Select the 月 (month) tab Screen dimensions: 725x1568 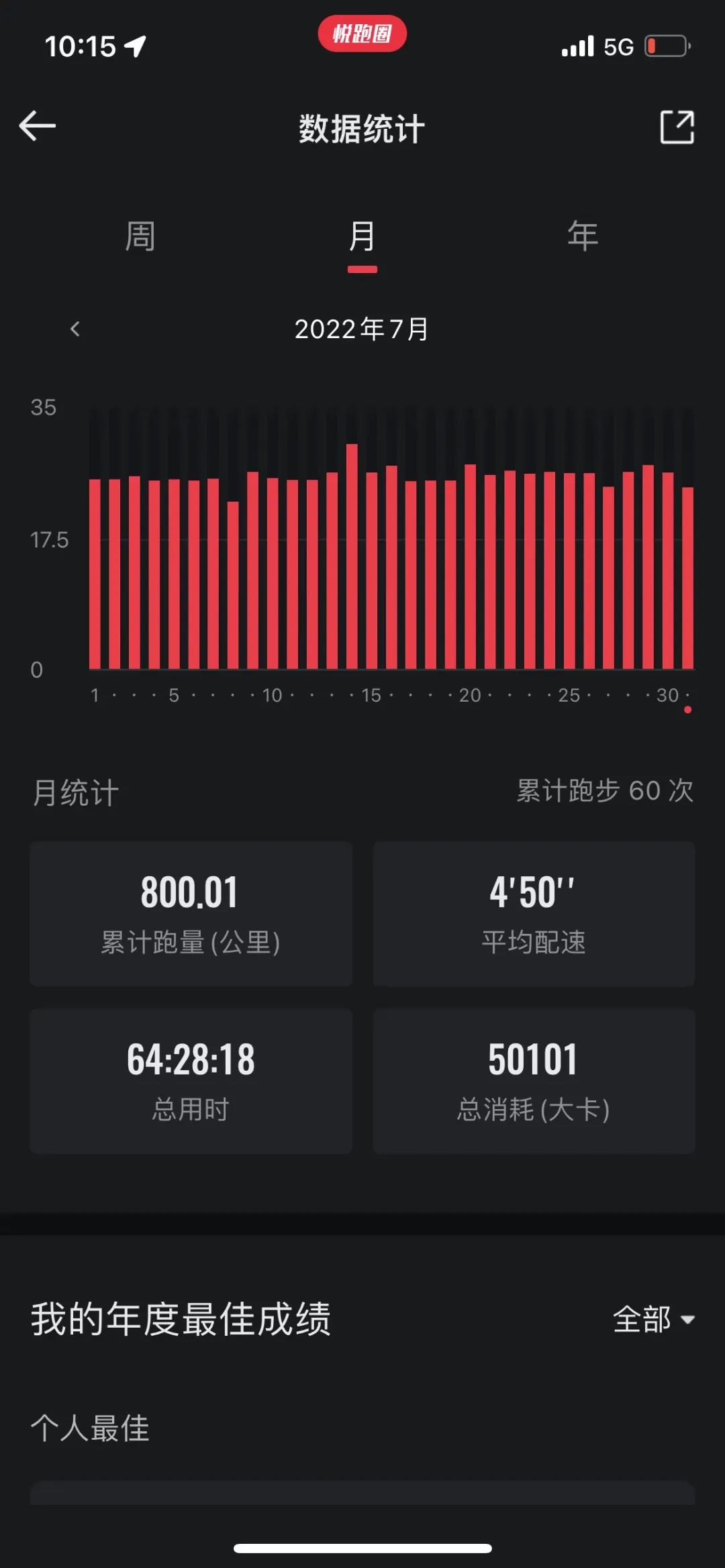coord(362,236)
